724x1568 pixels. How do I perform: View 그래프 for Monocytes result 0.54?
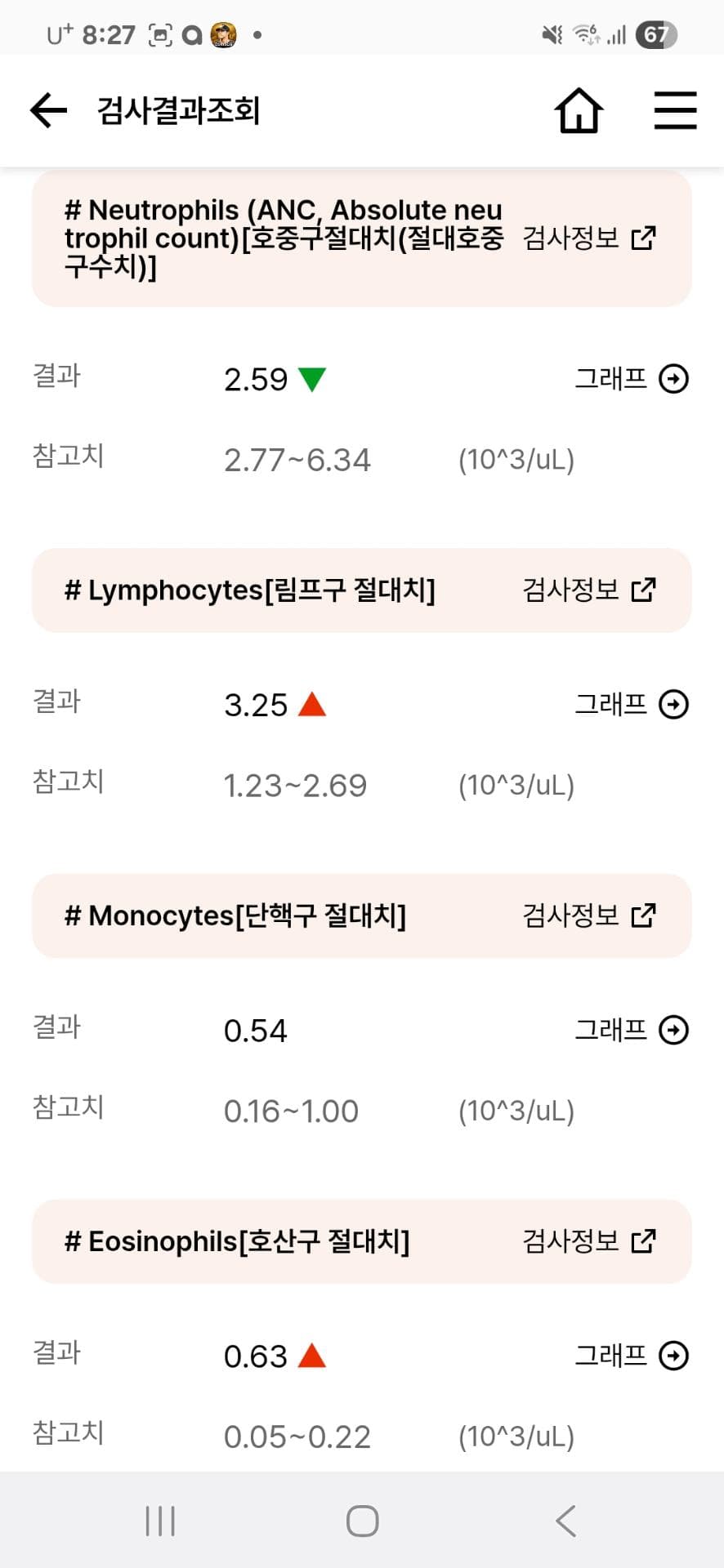[632, 1030]
